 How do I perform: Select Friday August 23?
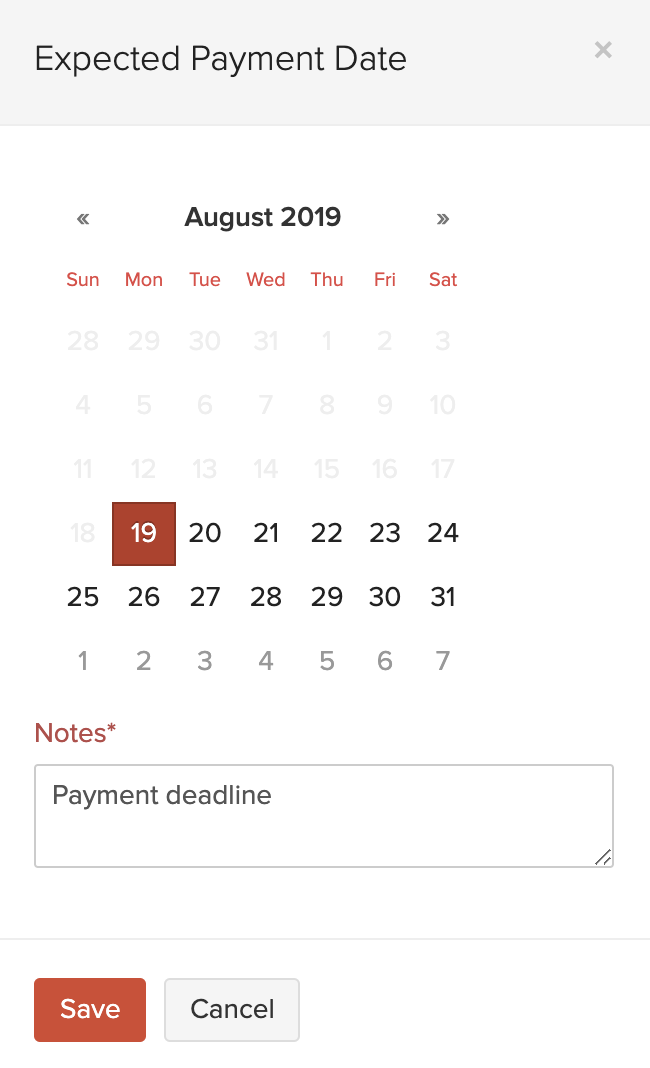pyautogui.click(x=385, y=534)
